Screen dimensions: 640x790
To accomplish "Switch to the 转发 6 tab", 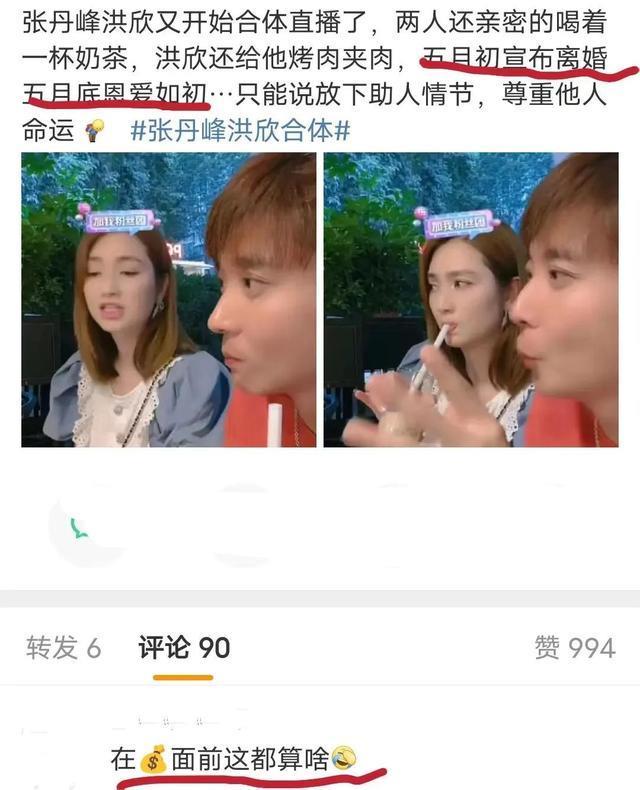I will (63, 648).
